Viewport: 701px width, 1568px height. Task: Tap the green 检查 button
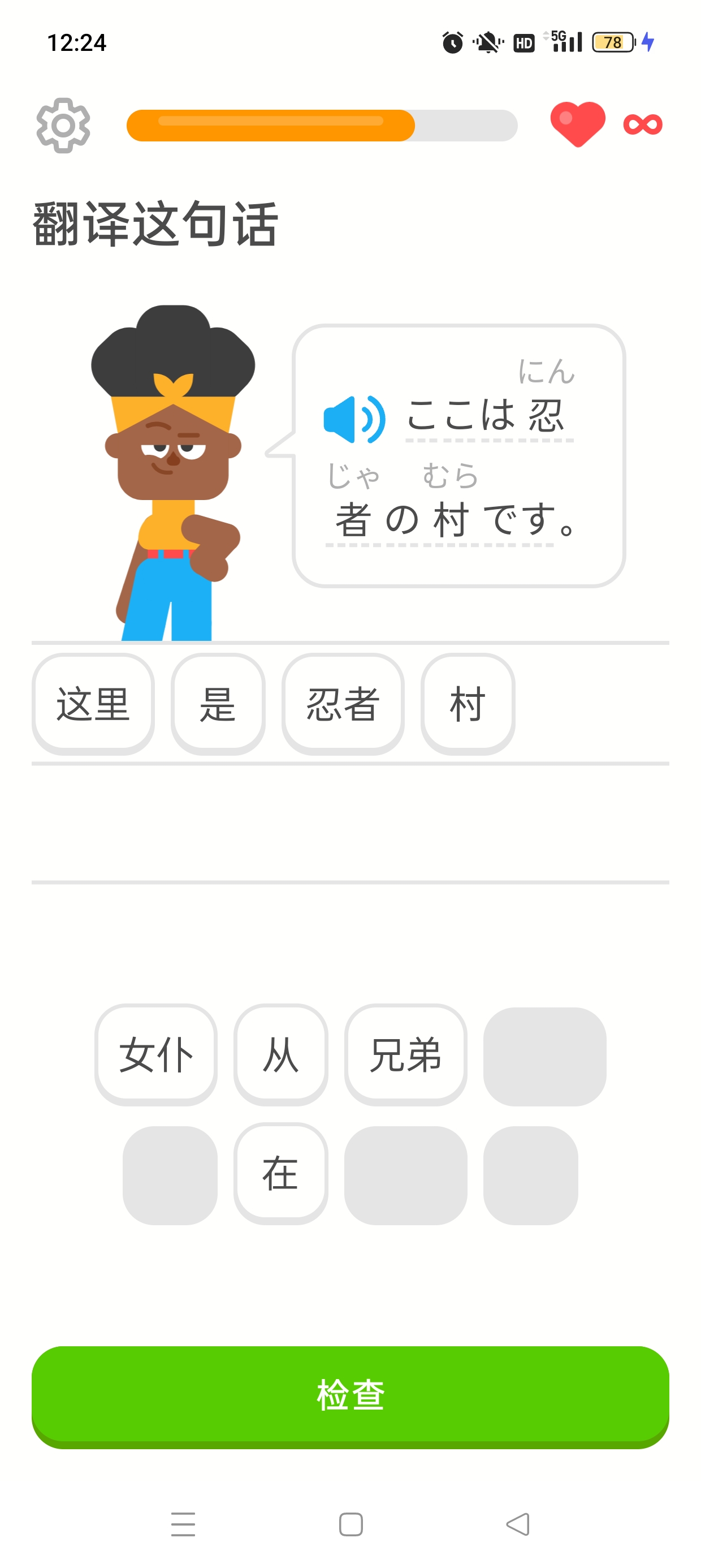[350, 1395]
